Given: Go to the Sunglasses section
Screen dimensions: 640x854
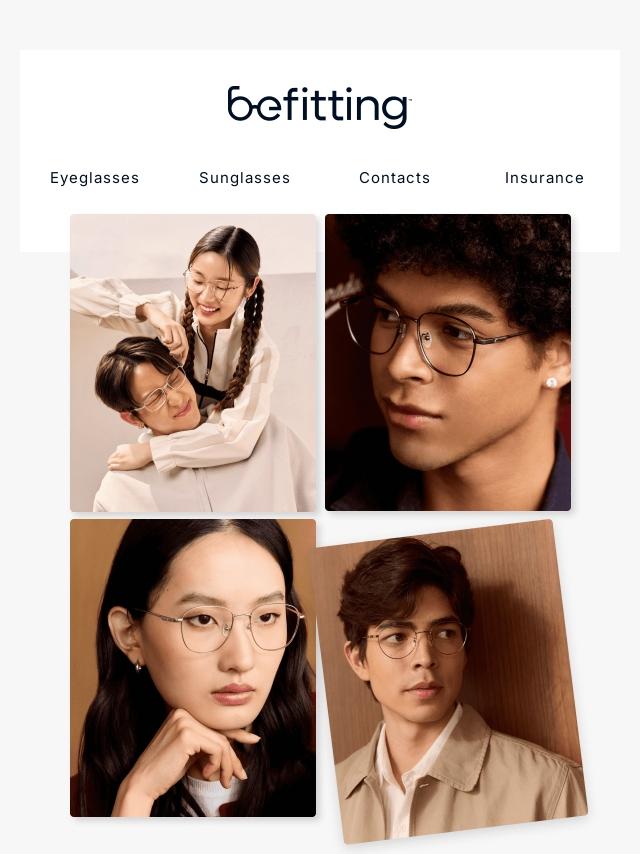Looking at the screenshot, I should pos(244,178).
